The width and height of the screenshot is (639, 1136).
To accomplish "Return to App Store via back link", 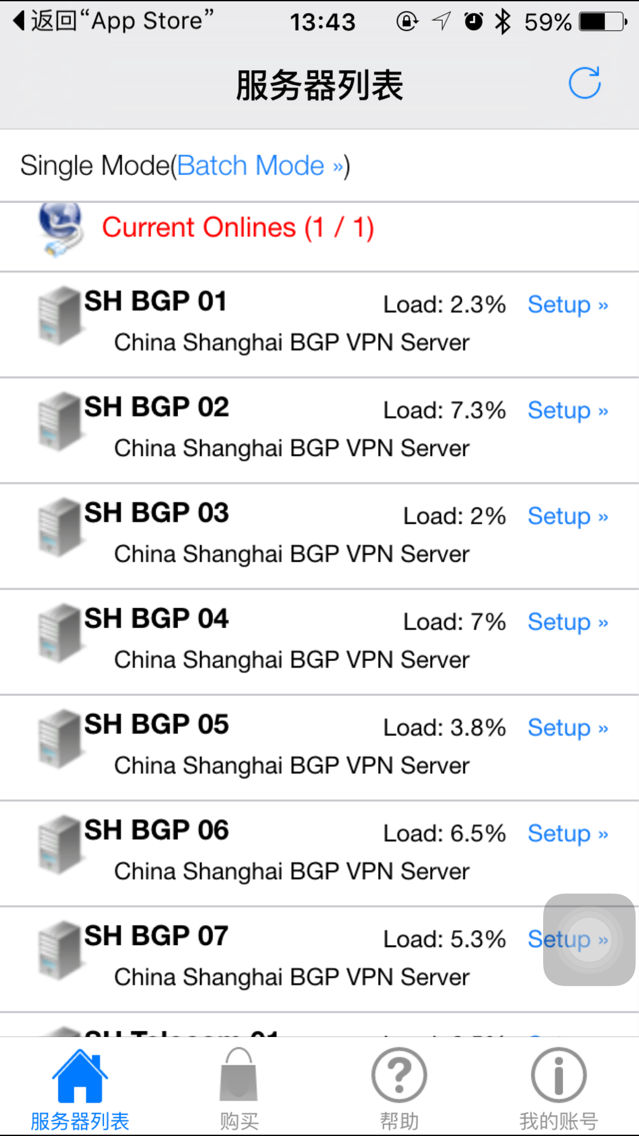I will pos(112,21).
